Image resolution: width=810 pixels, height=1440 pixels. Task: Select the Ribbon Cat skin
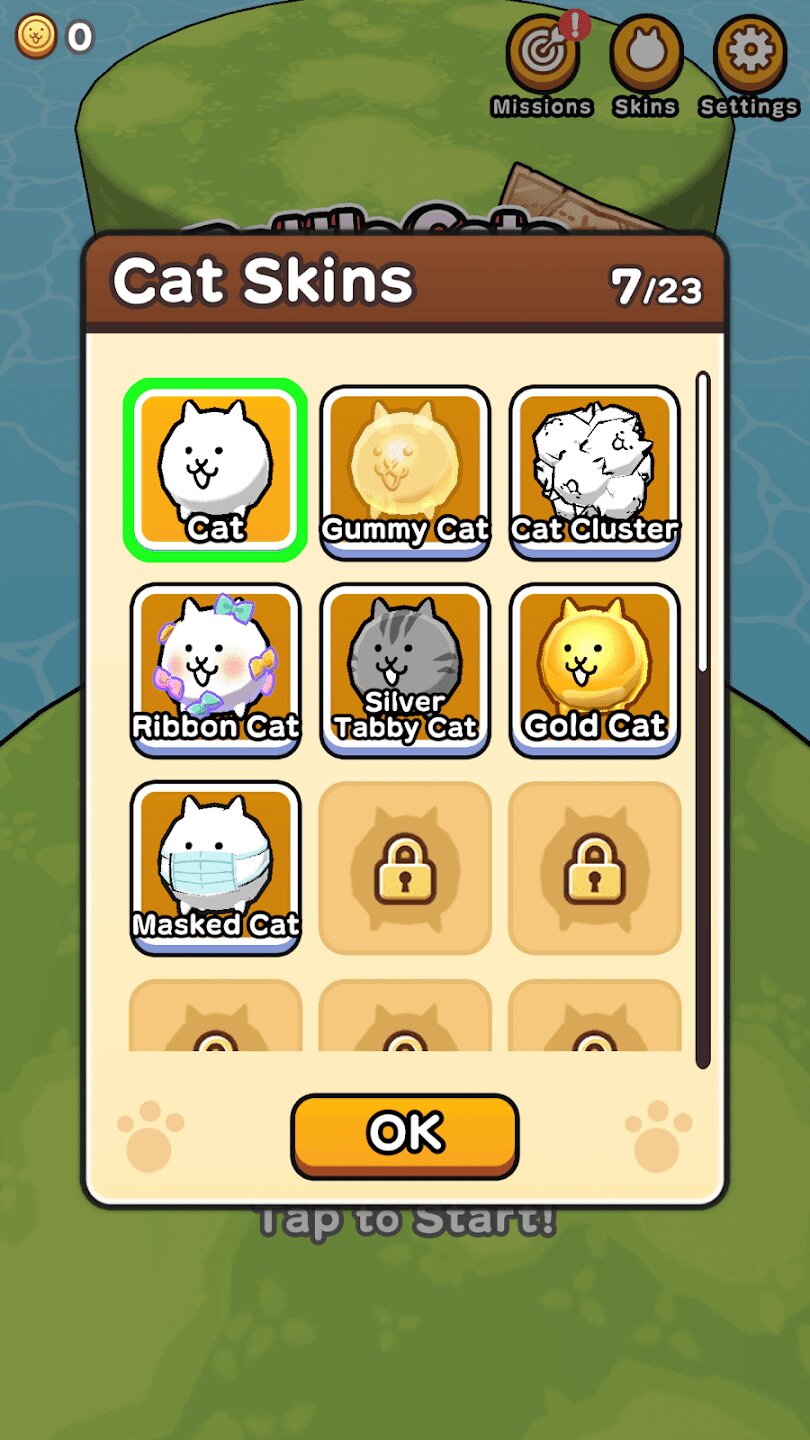[x=215, y=668]
